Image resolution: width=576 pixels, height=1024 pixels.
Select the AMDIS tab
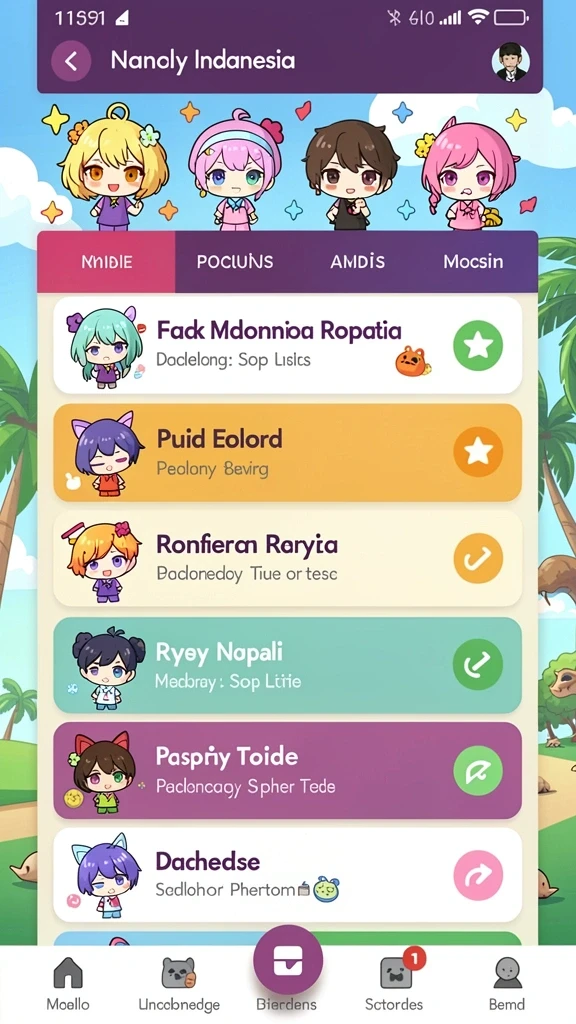point(358,262)
